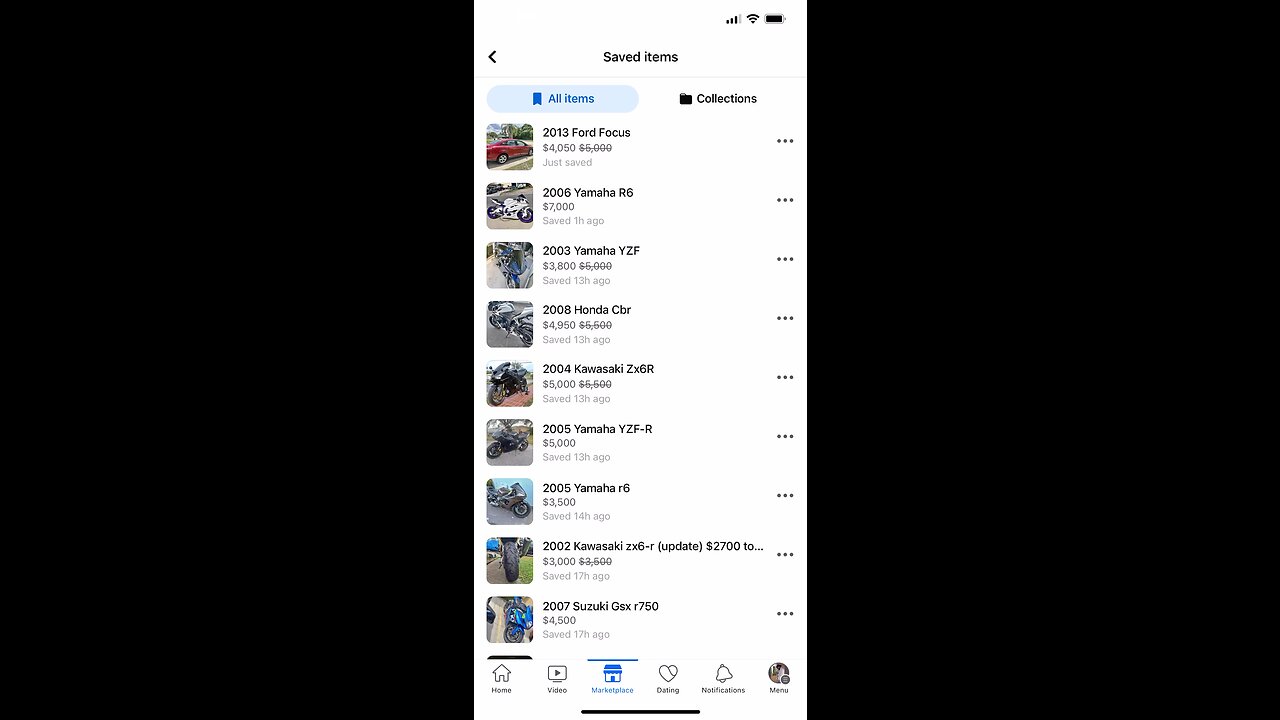Open options for 2013 Ford Focus
This screenshot has width=1280, height=720.
[x=785, y=141]
